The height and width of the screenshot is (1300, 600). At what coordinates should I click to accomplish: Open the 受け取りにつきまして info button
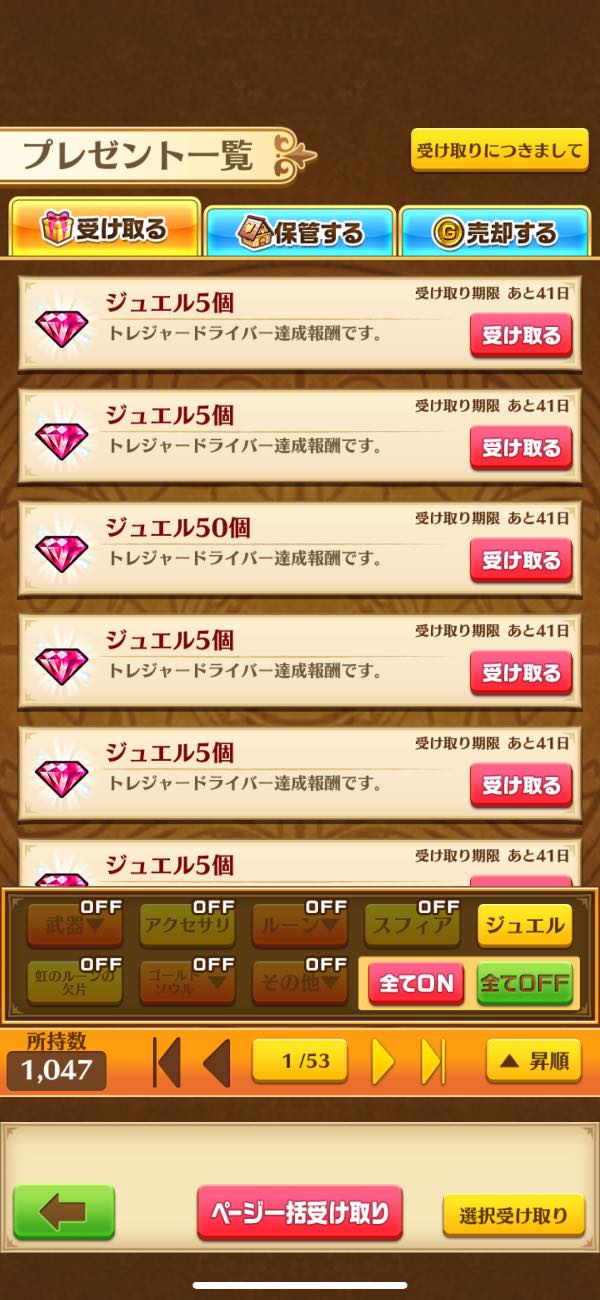pos(499,152)
